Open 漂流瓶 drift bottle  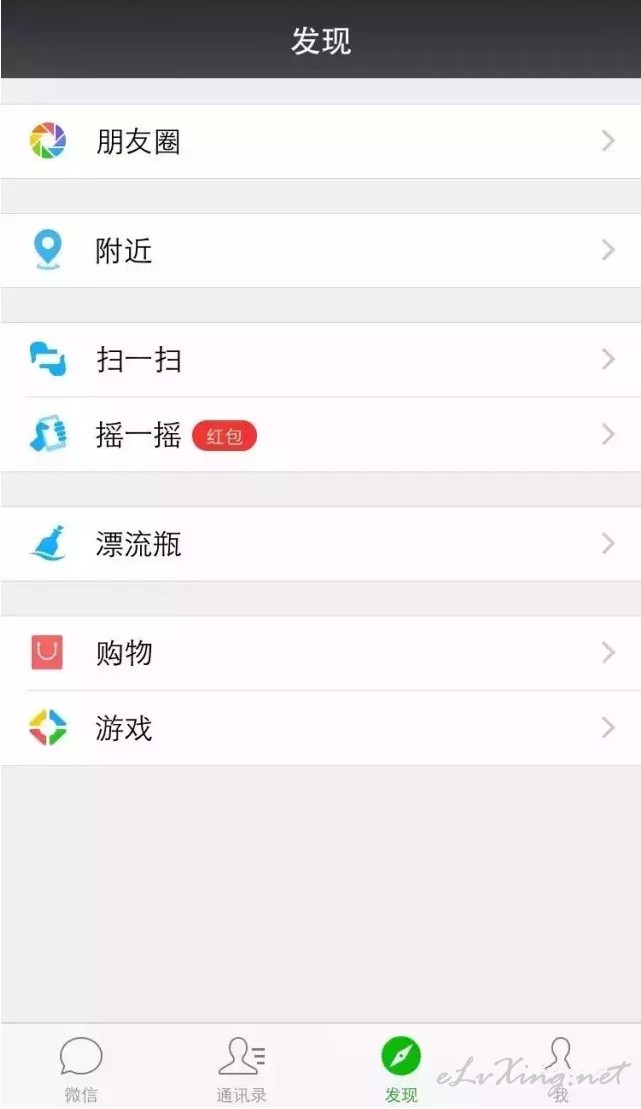click(320, 544)
